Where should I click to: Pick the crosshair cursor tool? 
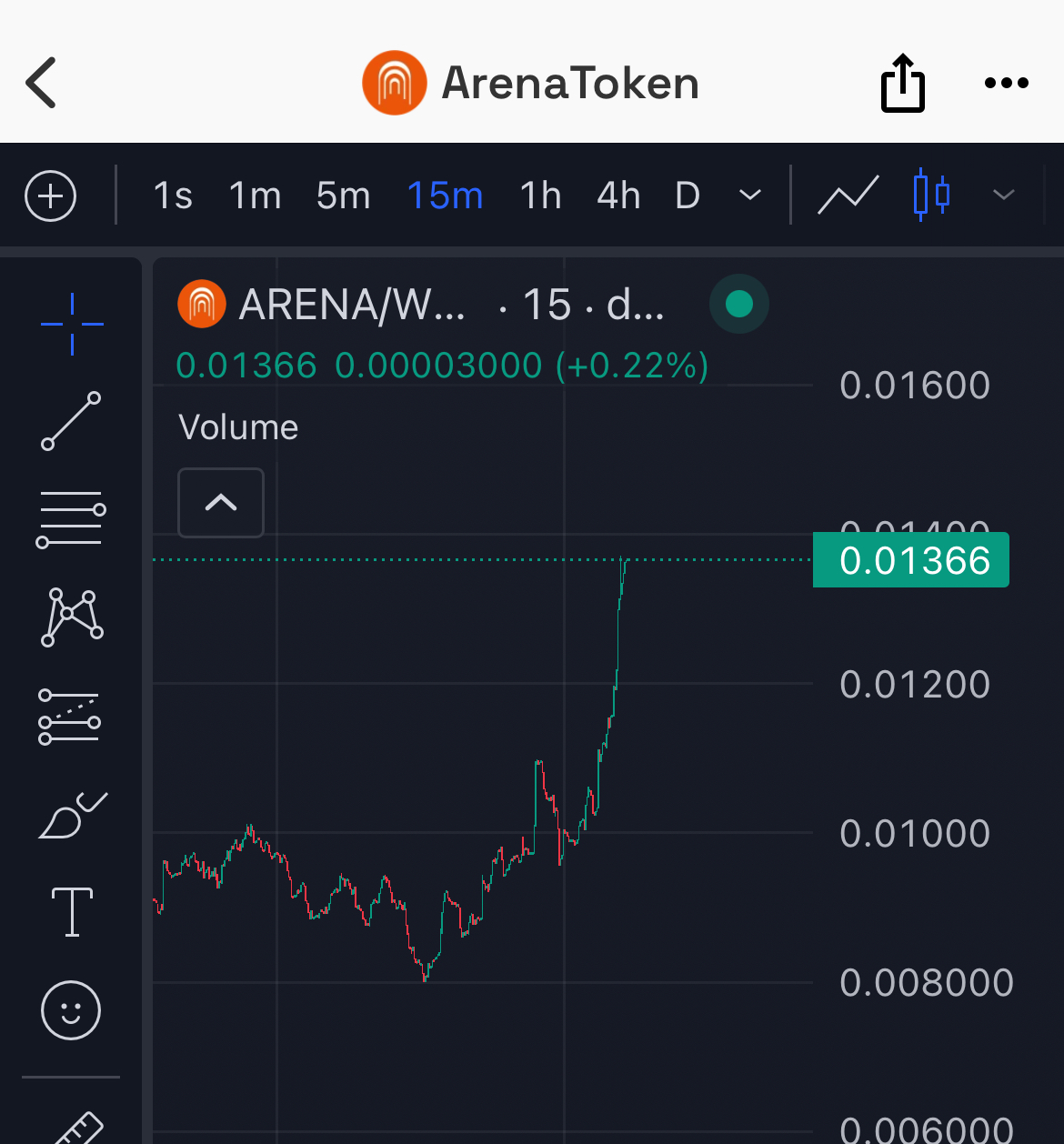click(72, 324)
